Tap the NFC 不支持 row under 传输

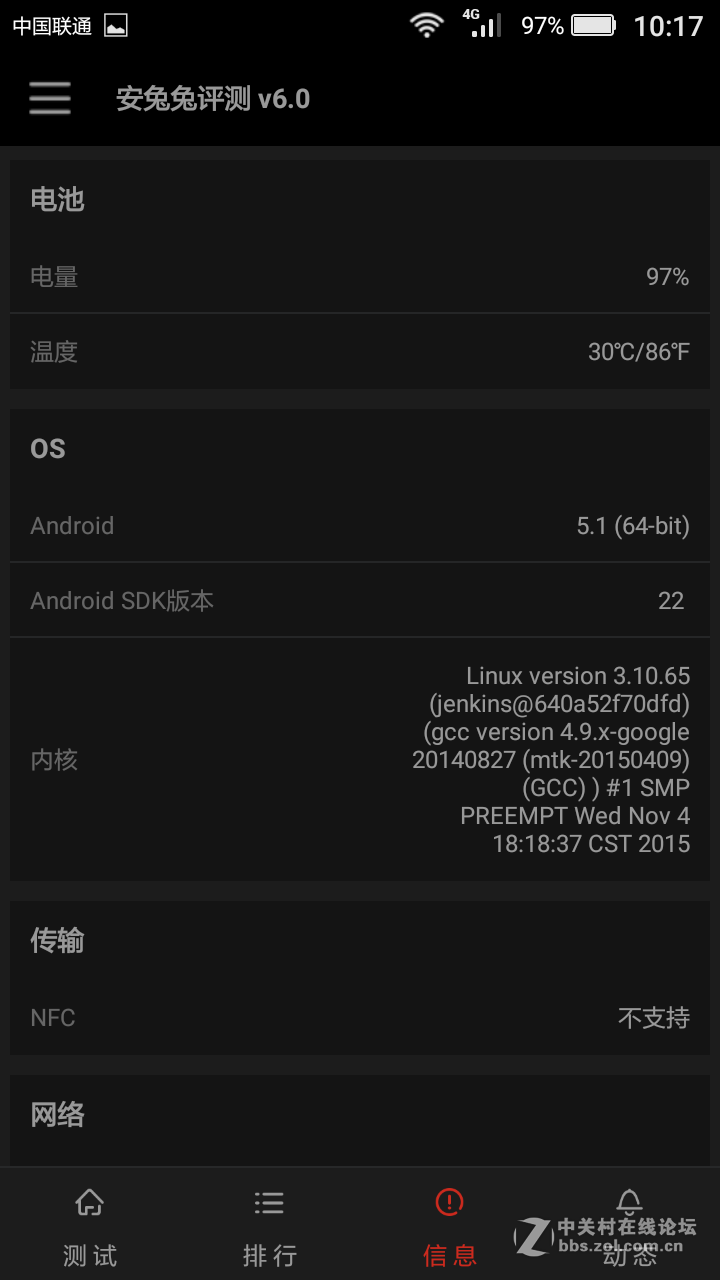coord(360,1017)
